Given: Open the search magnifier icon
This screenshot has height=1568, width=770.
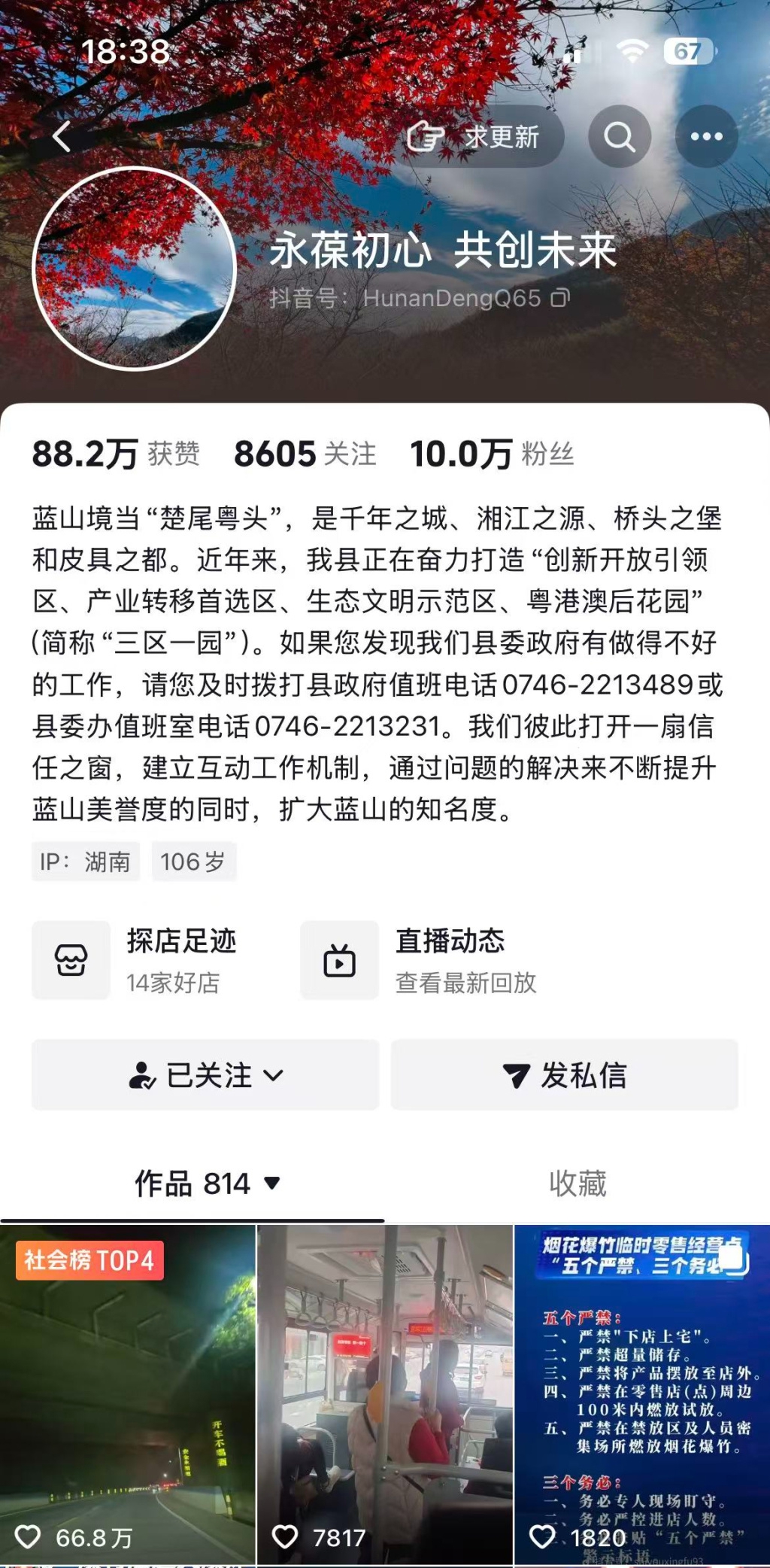Looking at the screenshot, I should click(620, 137).
